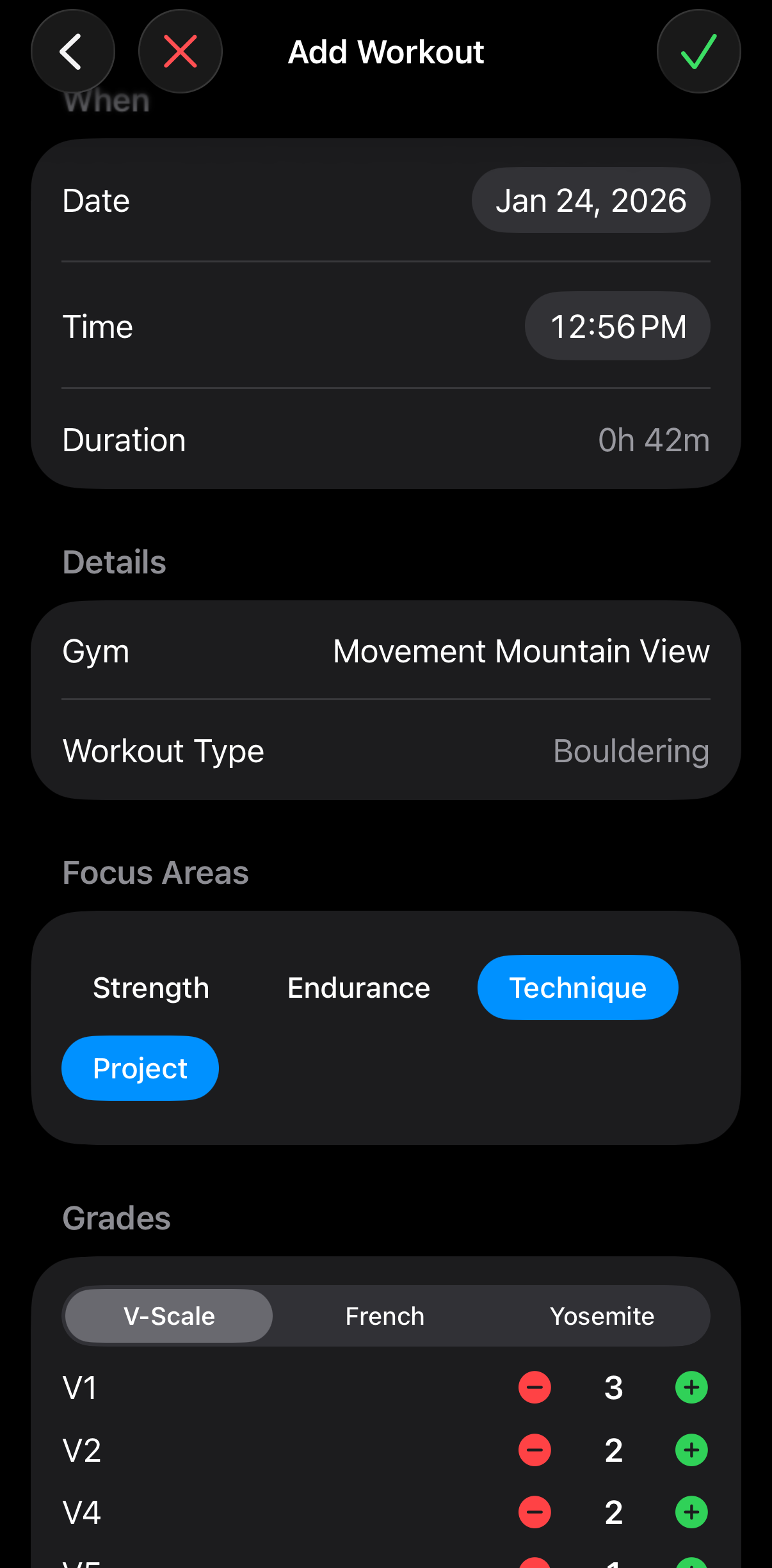Tap the red minus next to V1
This screenshot has width=772, height=1568.
click(535, 1388)
